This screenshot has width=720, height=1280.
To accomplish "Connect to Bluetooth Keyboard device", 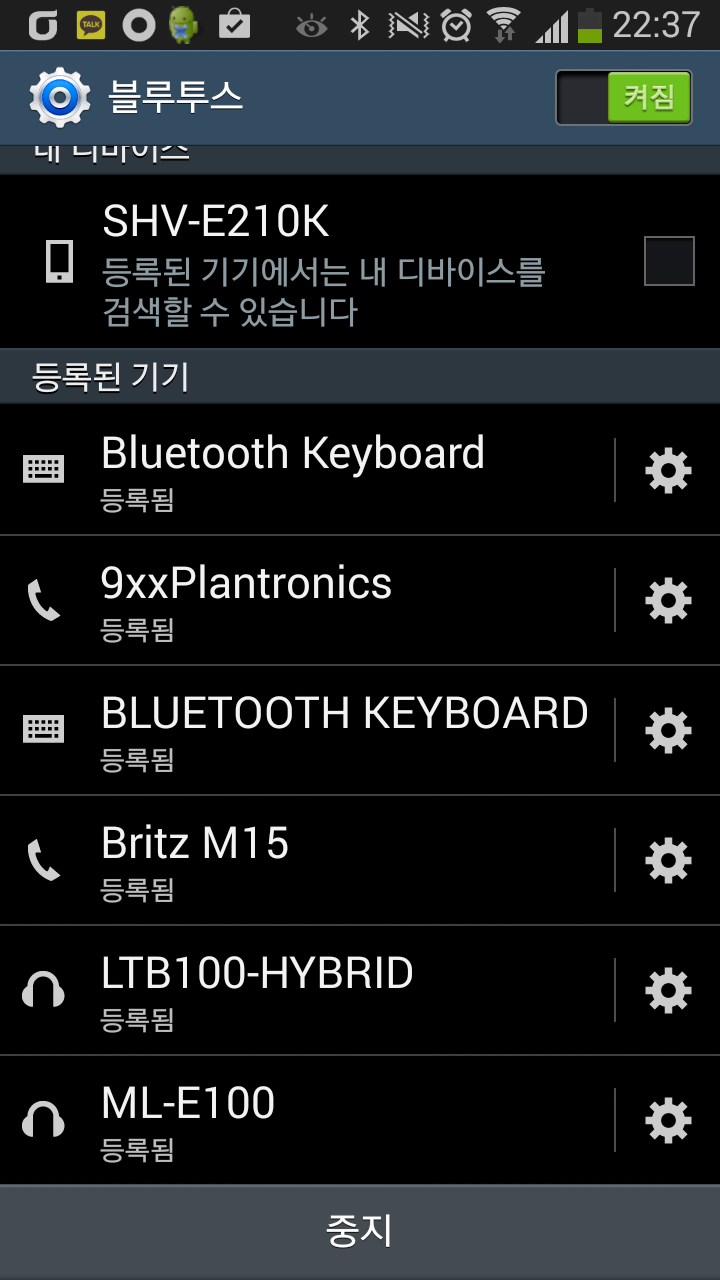I will [x=306, y=470].
